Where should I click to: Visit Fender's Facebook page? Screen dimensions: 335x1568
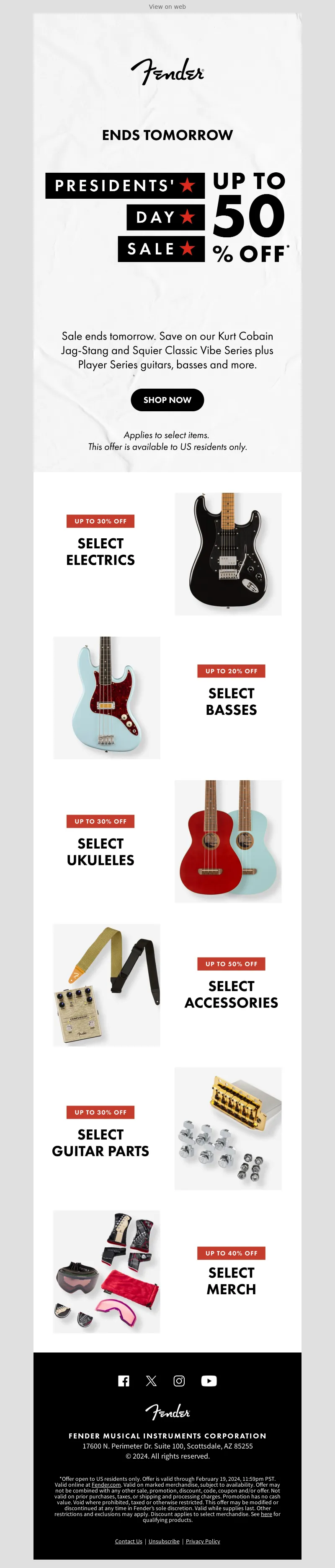tap(124, 1381)
